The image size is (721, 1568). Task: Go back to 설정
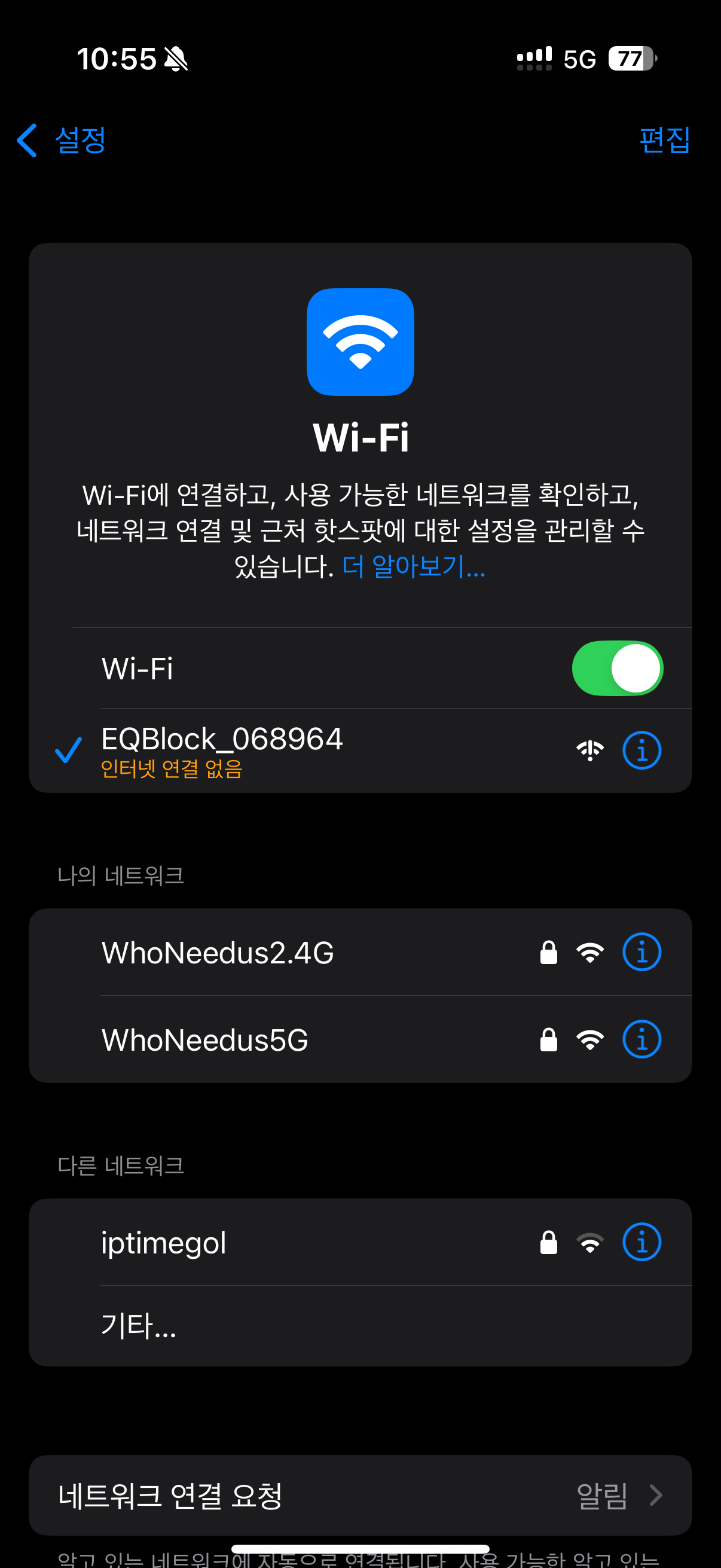pos(62,140)
